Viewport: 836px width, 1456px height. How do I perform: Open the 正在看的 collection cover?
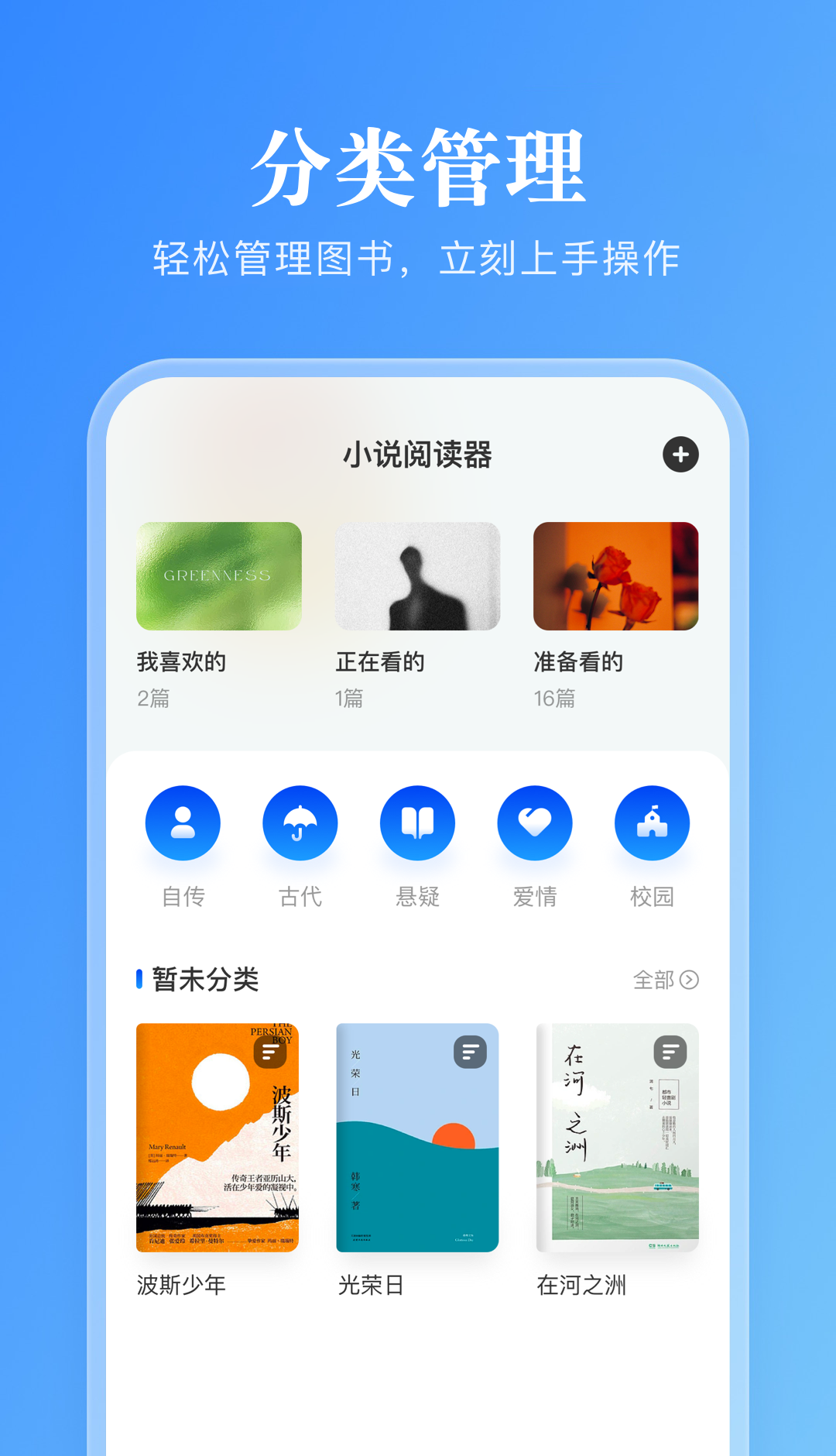coord(418,576)
